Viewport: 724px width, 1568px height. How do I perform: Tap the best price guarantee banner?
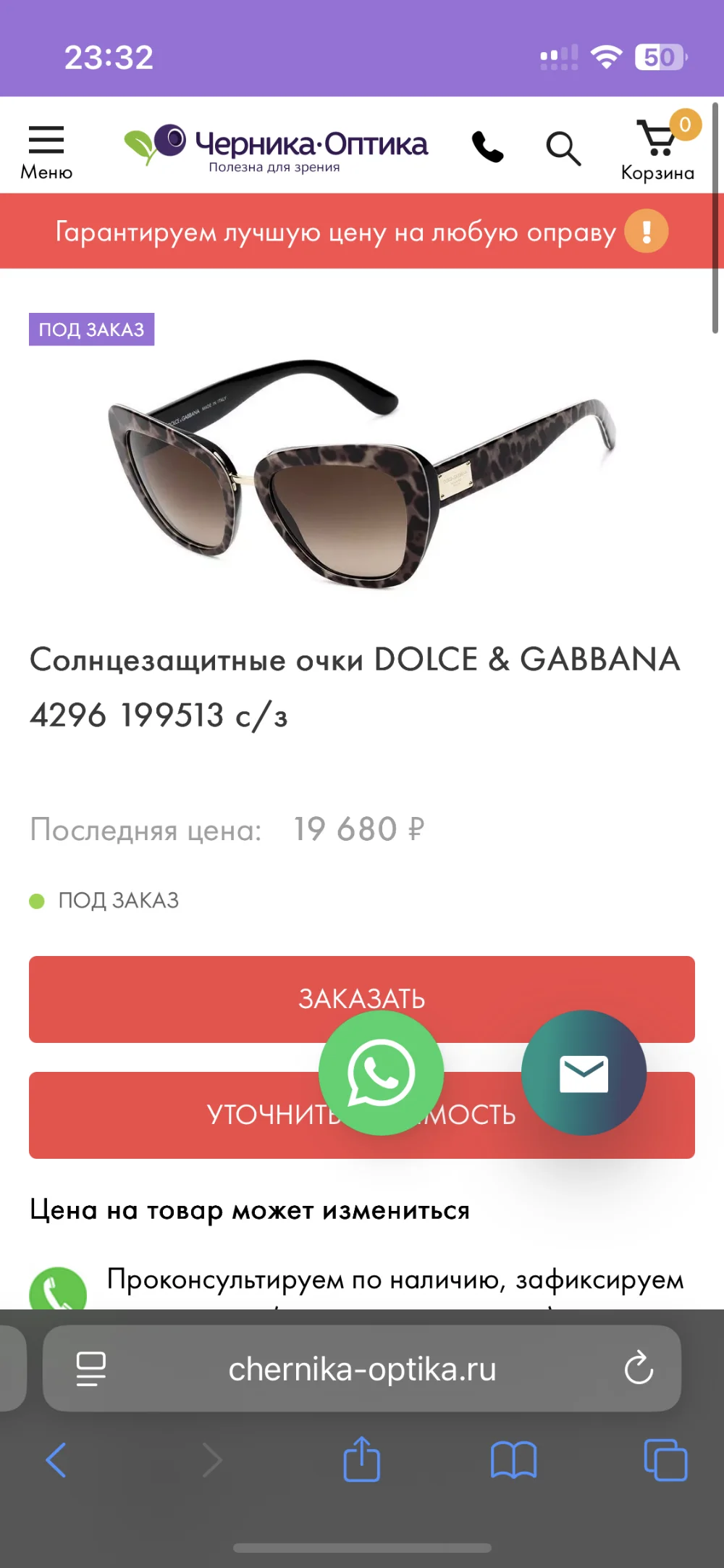362,232
